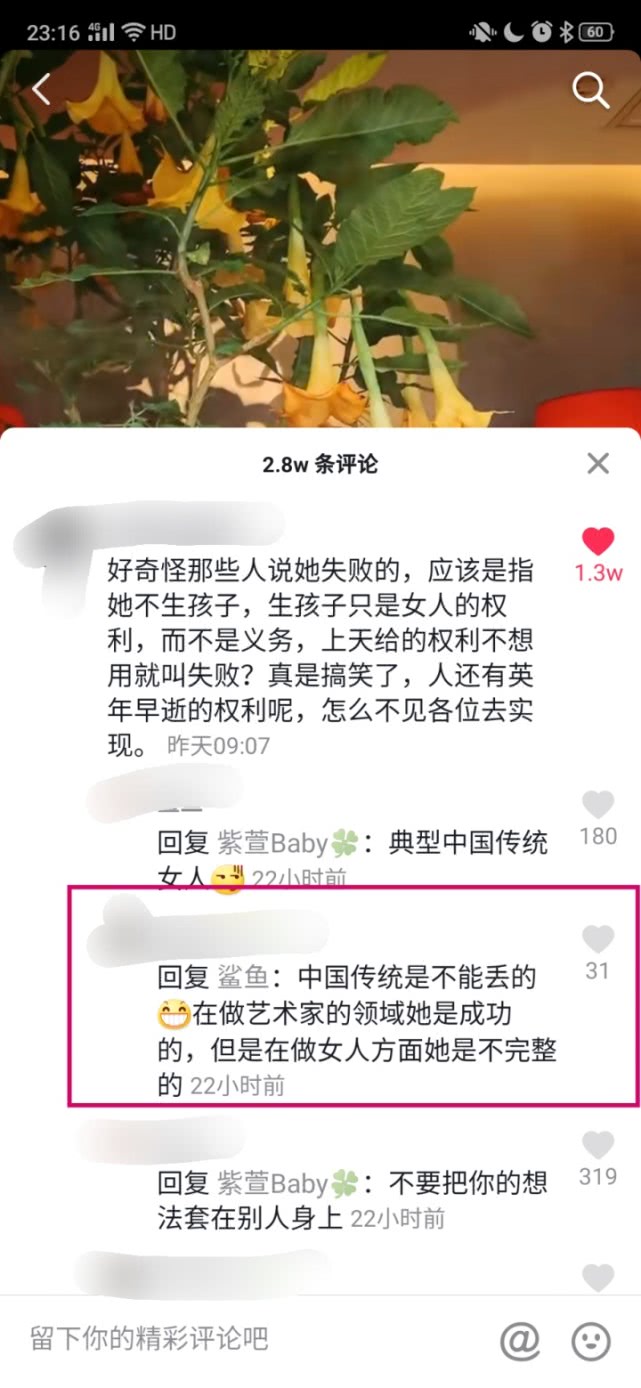Viewport: 641px width, 1388px height.
Task: Reply to the comment 中国传统是不能丢的
Action: point(350,1030)
